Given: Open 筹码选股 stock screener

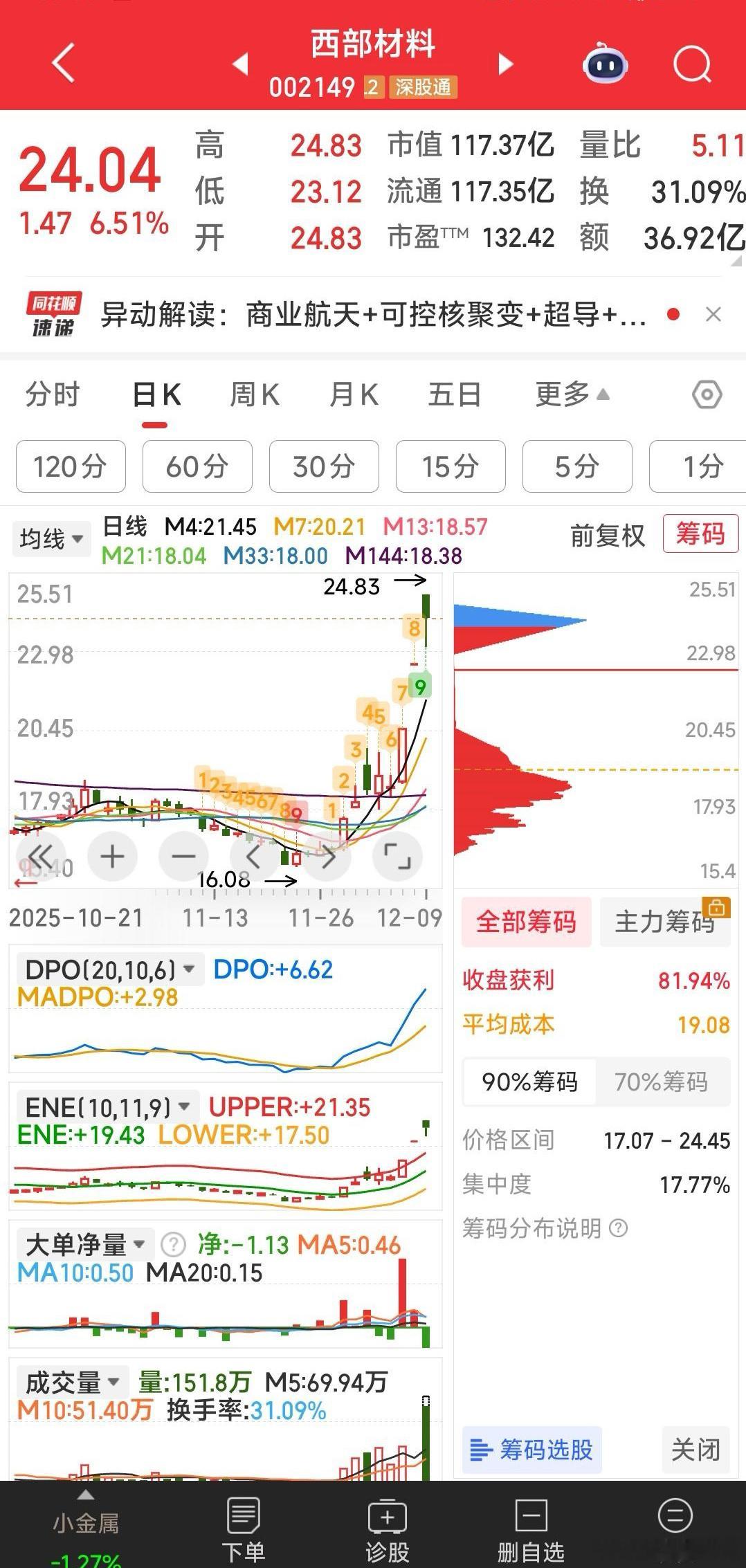Looking at the screenshot, I should 531,1450.
